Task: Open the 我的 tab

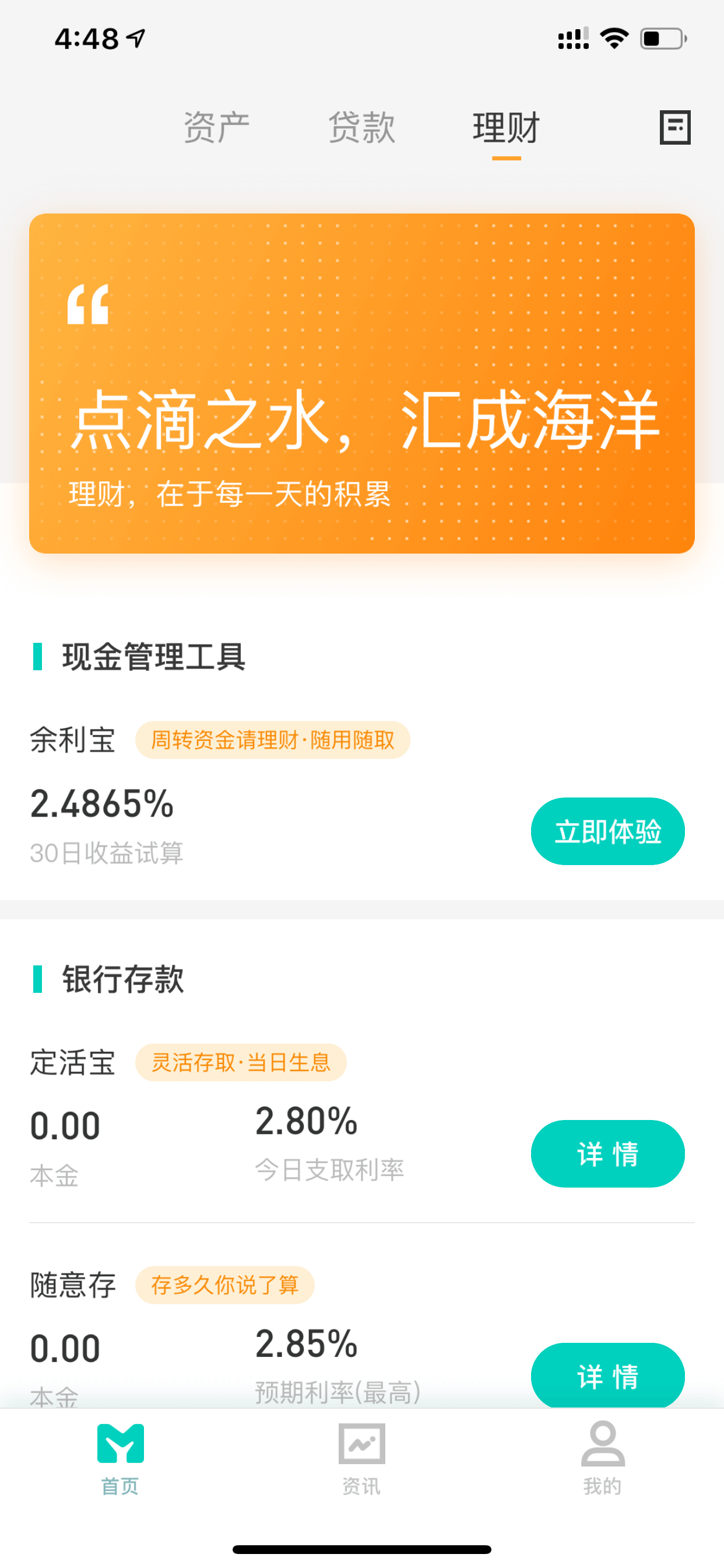Action: pos(603,1459)
